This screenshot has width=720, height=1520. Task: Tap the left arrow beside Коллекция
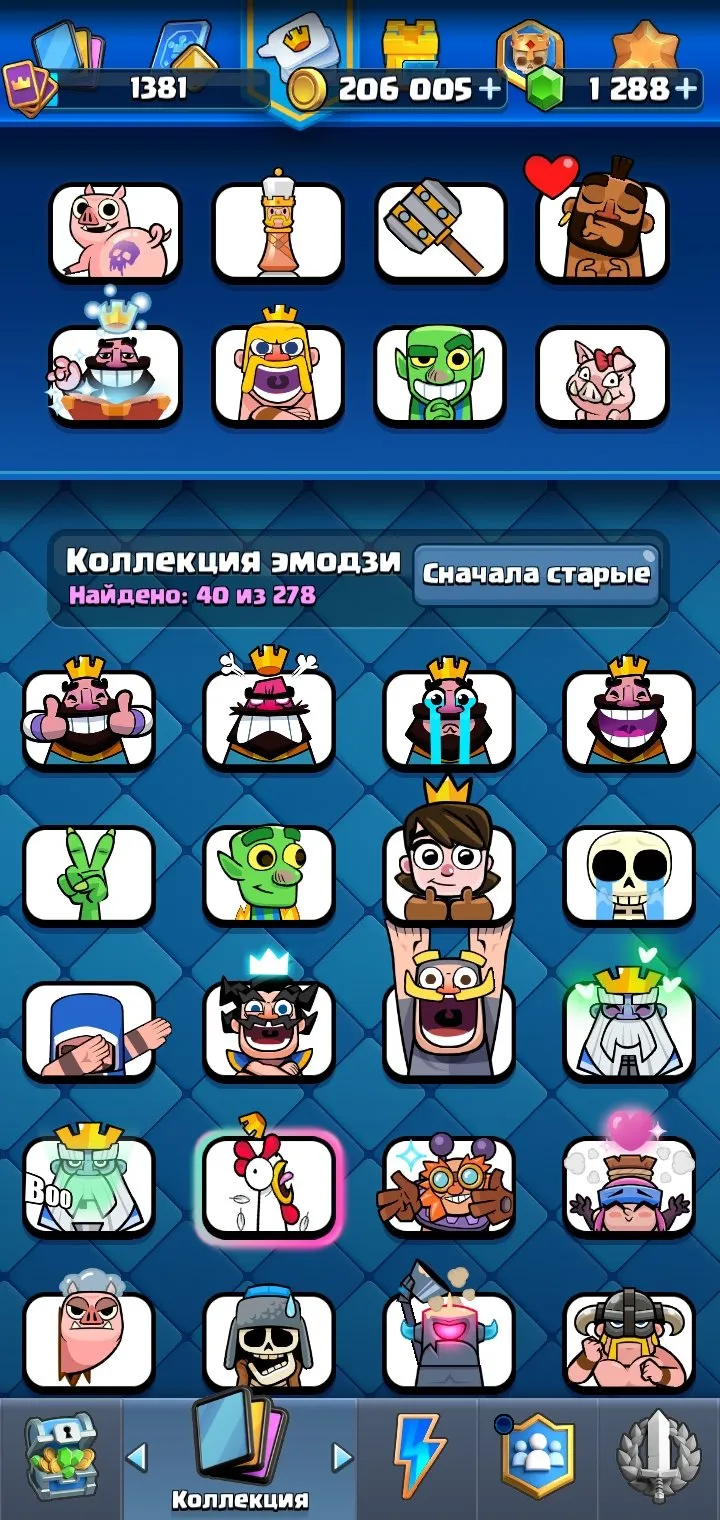tap(137, 1456)
